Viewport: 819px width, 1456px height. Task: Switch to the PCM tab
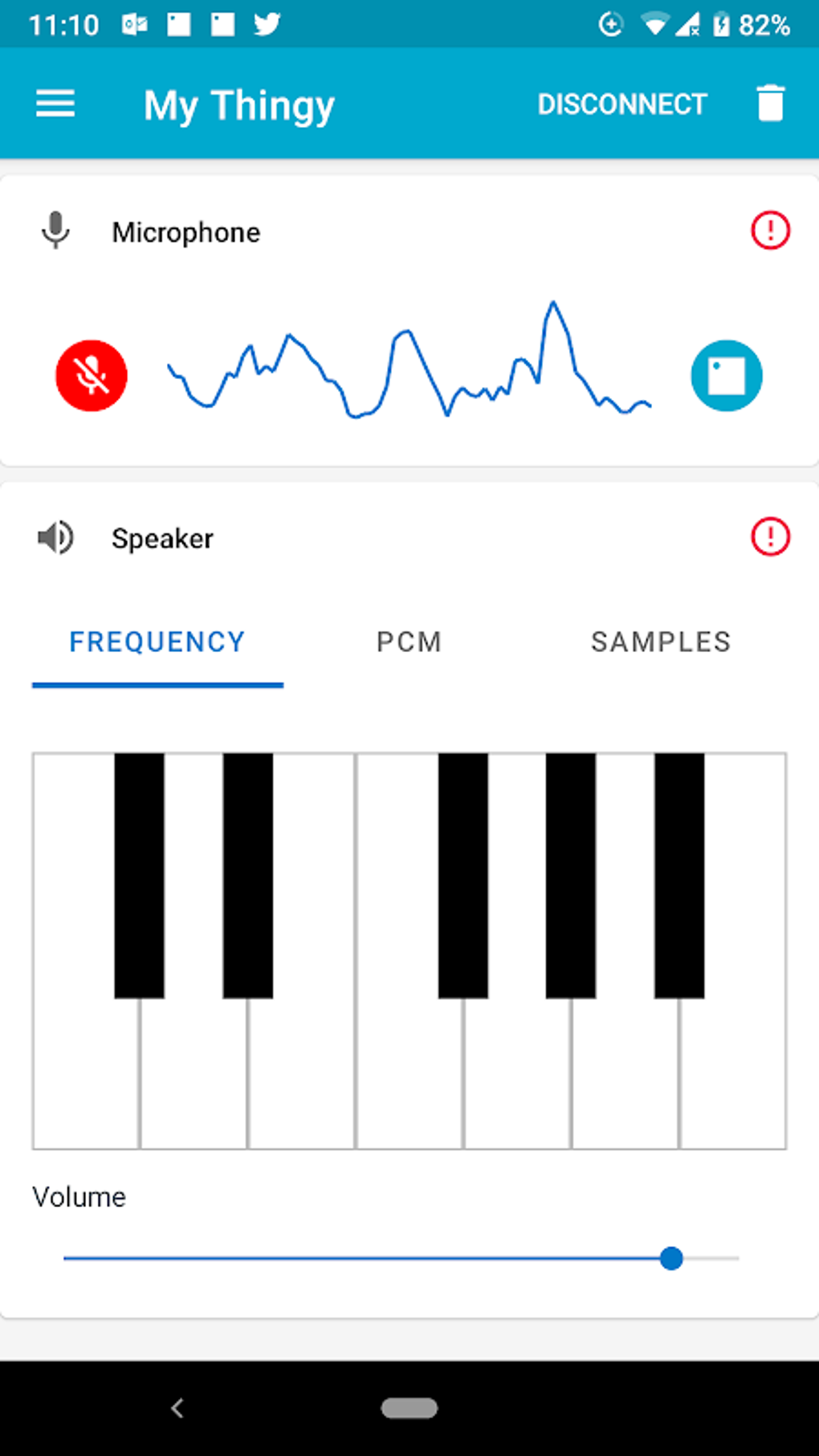click(409, 642)
